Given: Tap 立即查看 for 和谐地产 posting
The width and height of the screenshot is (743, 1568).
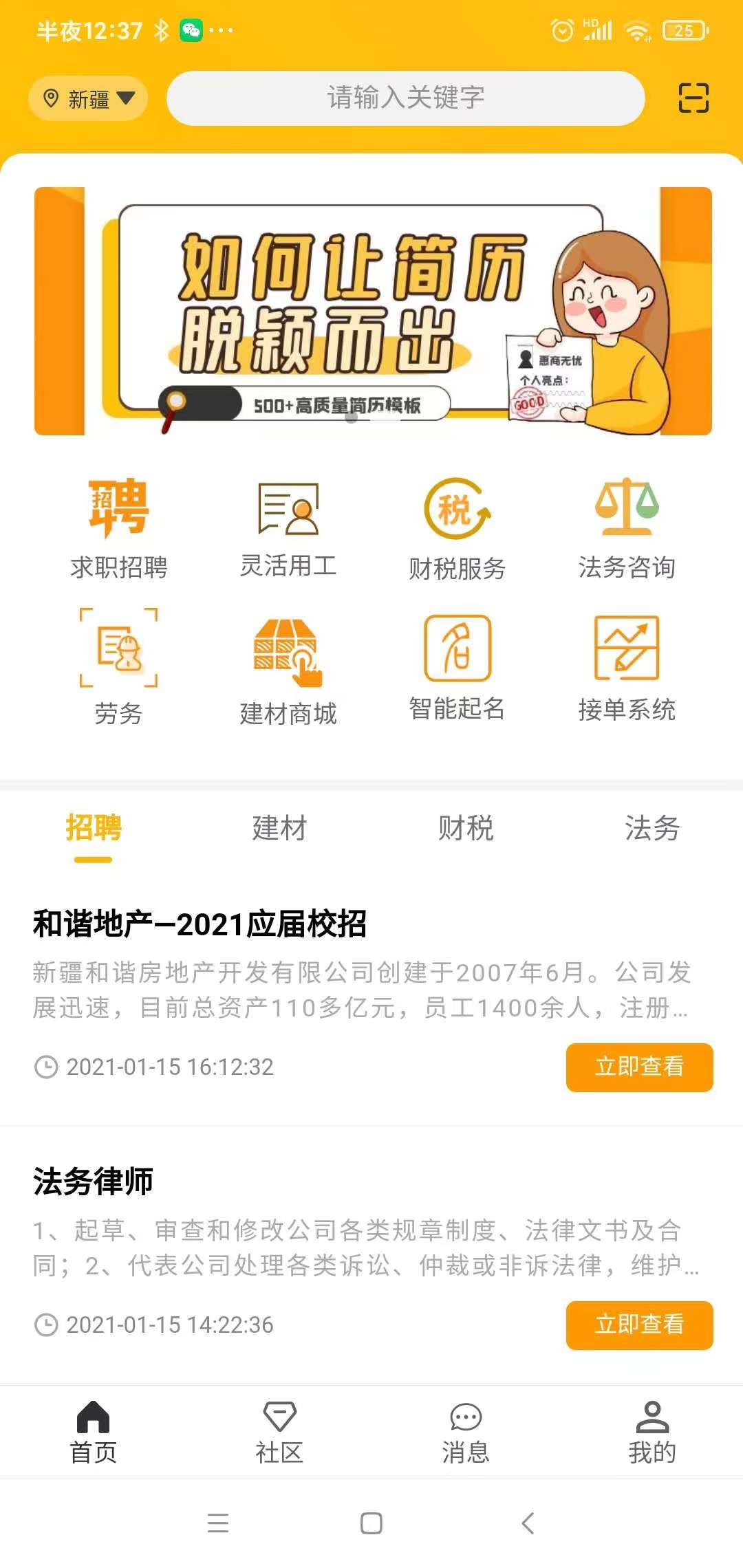Looking at the screenshot, I should point(639,1067).
